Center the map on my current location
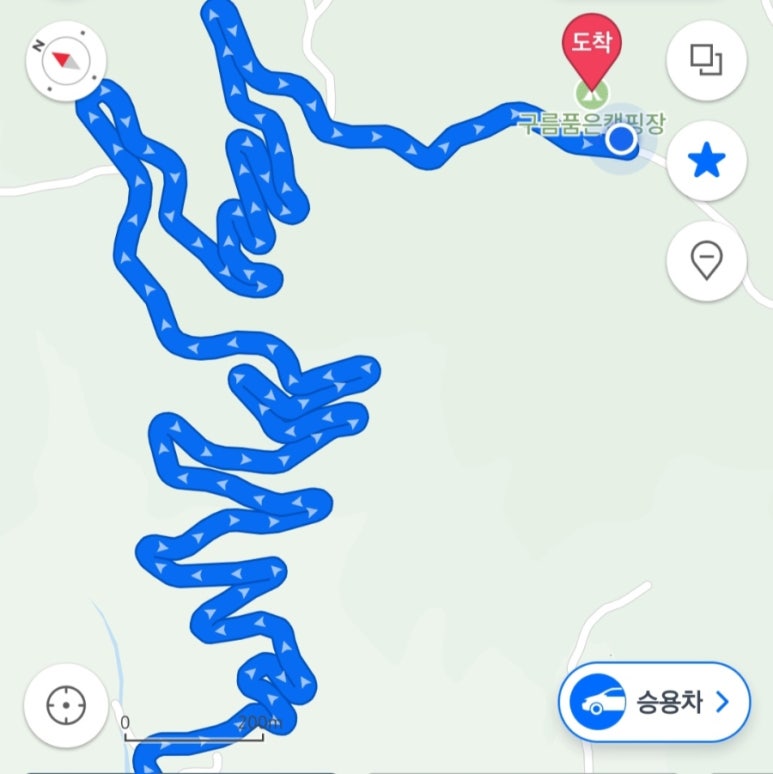This screenshot has height=774, width=773. click(x=66, y=705)
